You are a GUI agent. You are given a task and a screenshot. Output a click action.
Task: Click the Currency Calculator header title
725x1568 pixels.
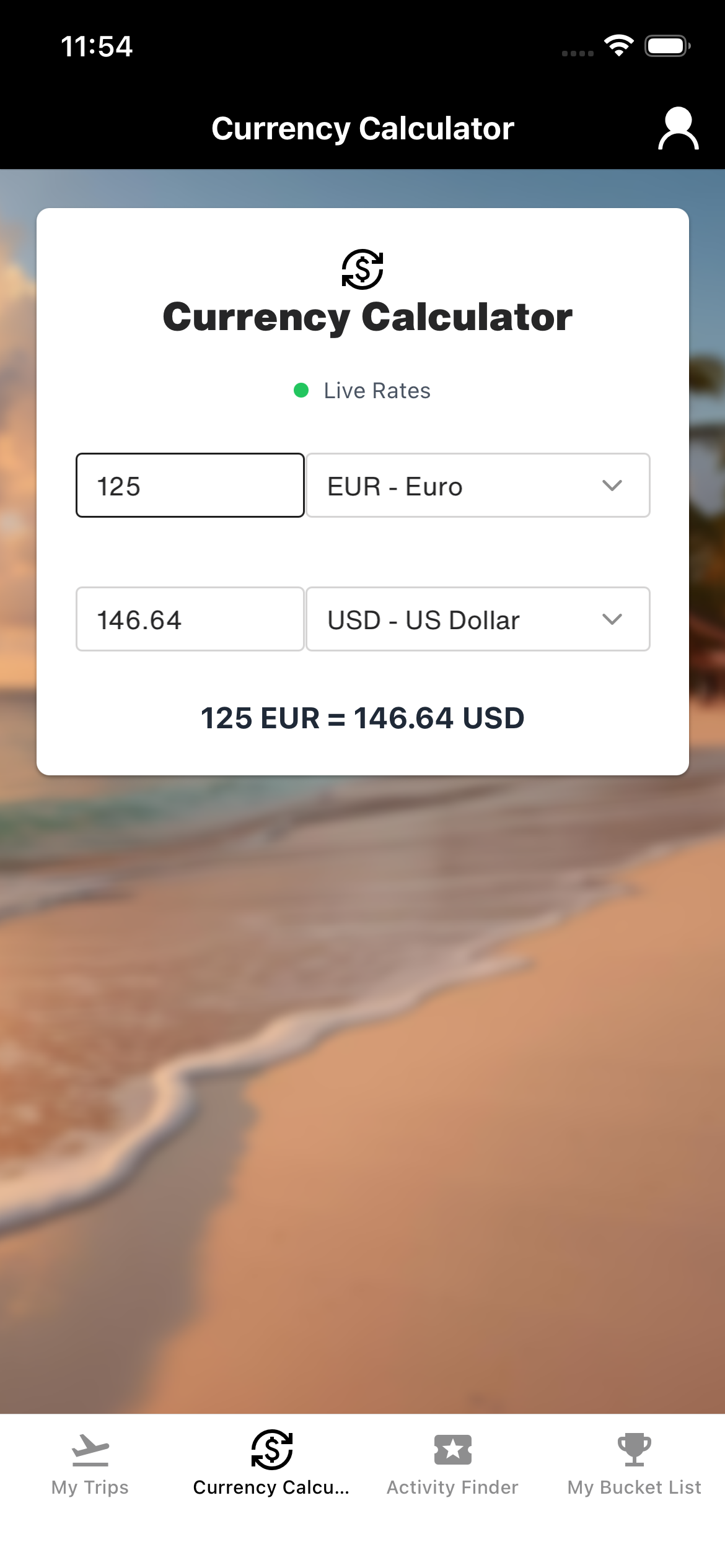pyautogui.click(x=362, y=128)
